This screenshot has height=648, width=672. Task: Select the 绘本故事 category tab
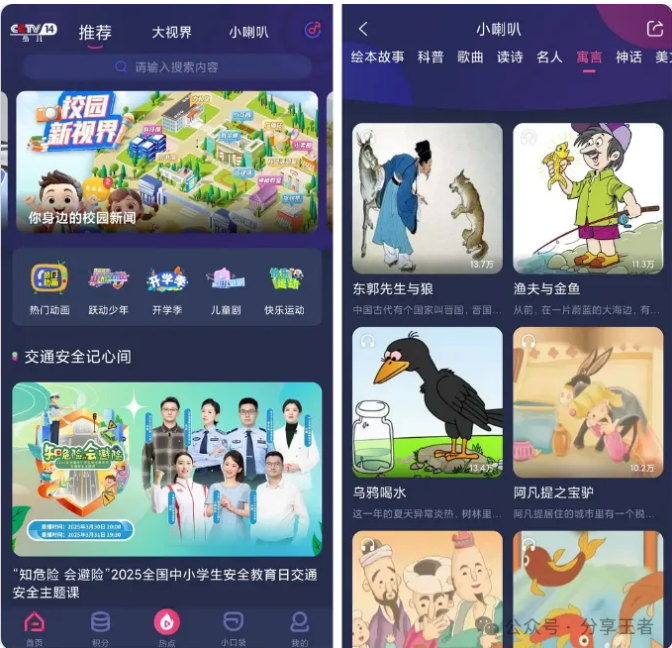point(378,57)
